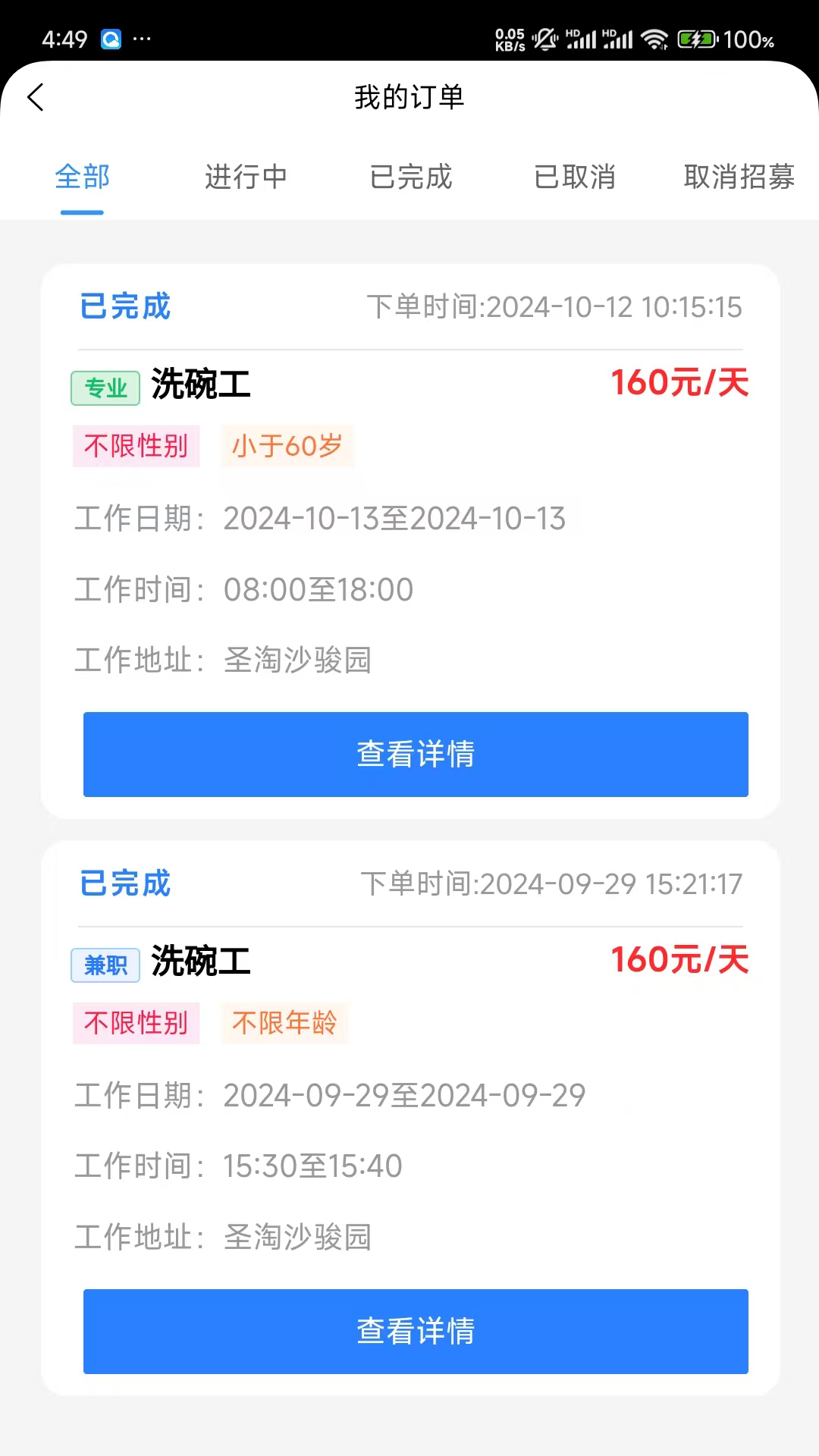819x1456 pixels.
Task: Tap the back arrow to leave 我的订单
Action: (x=36, y=98)
